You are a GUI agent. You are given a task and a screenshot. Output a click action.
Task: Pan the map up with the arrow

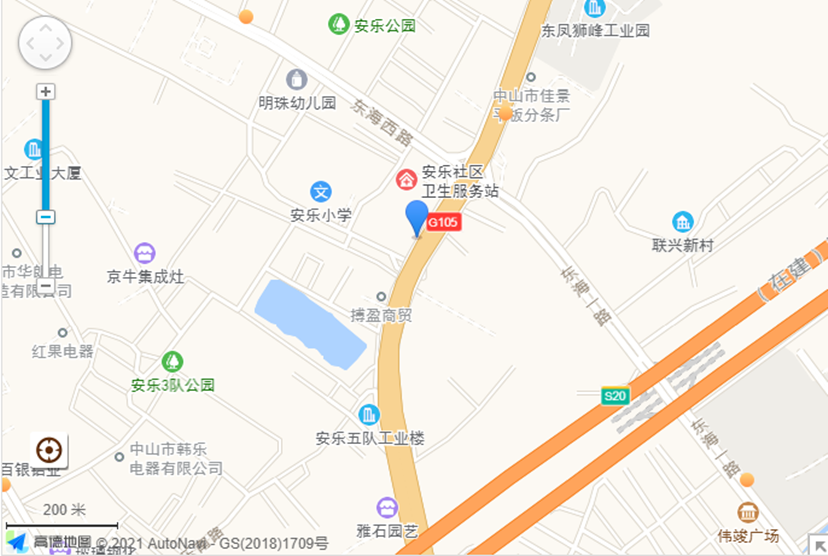45,29
